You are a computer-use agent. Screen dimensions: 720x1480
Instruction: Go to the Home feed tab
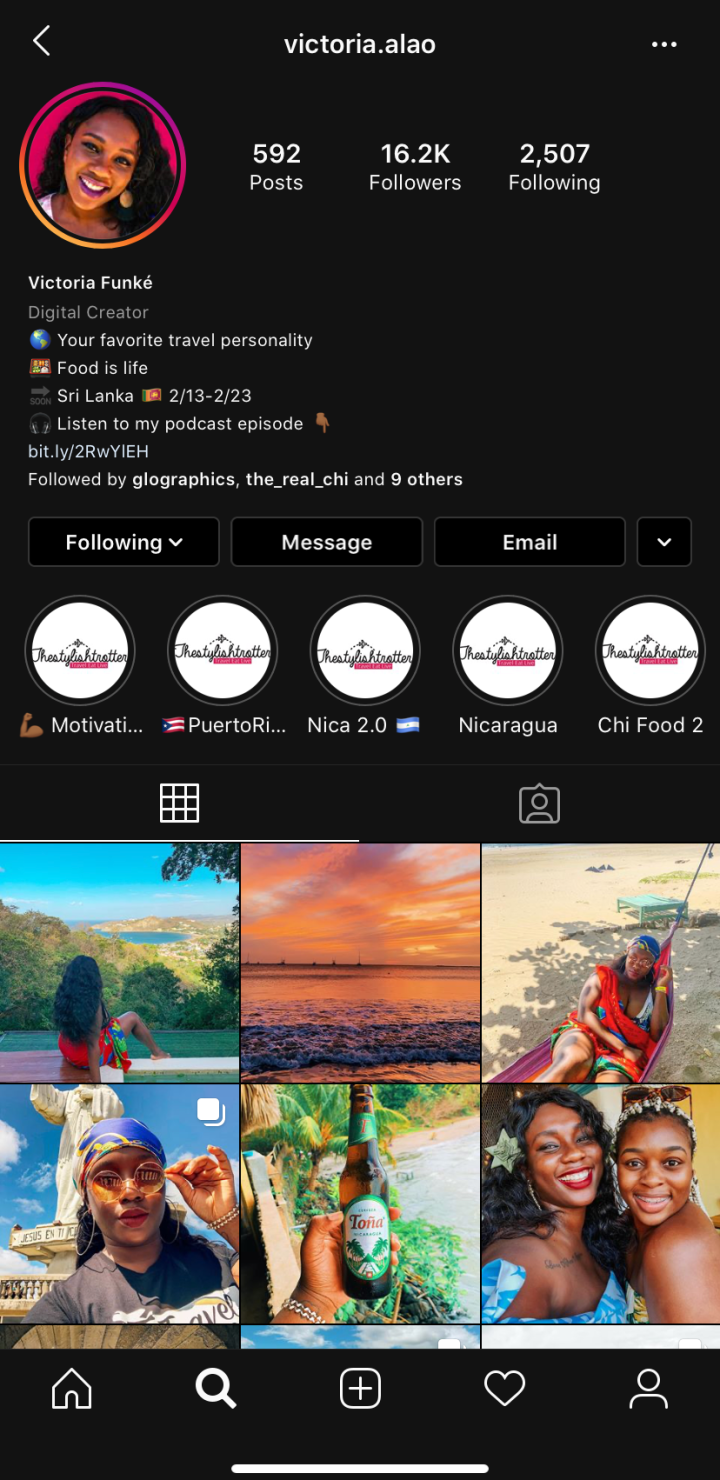72,1389
